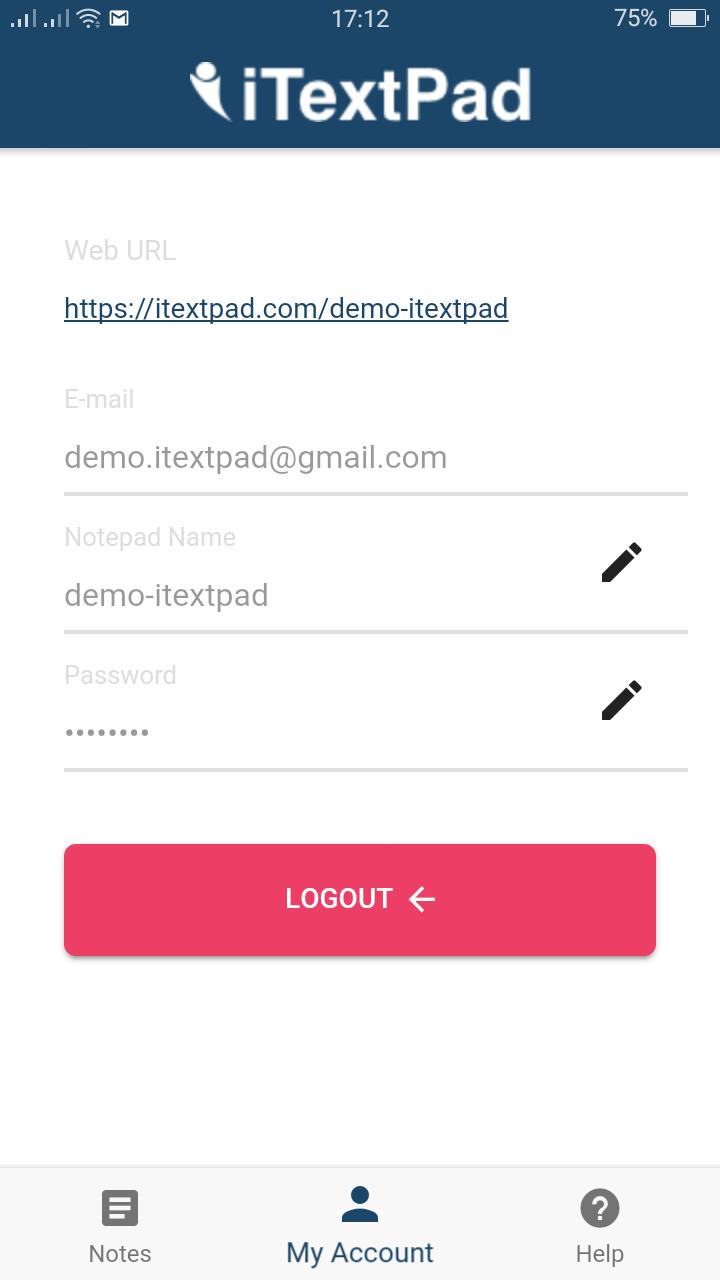Switch to the Notes tab
The width and height of the screenshot is (720, 1280).
coord(120,1226)
